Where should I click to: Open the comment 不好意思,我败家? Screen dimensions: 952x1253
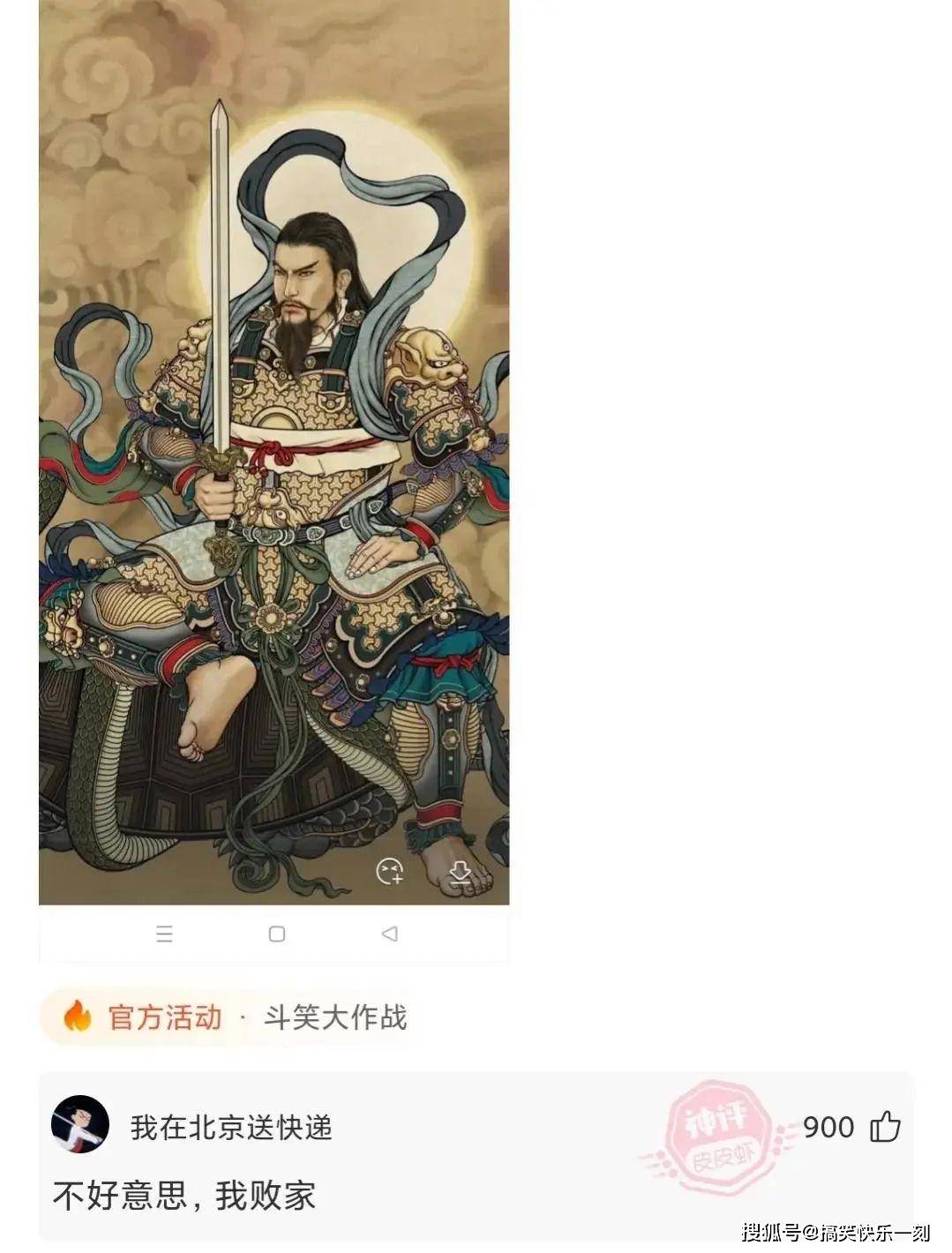(x=184, y=1196)
